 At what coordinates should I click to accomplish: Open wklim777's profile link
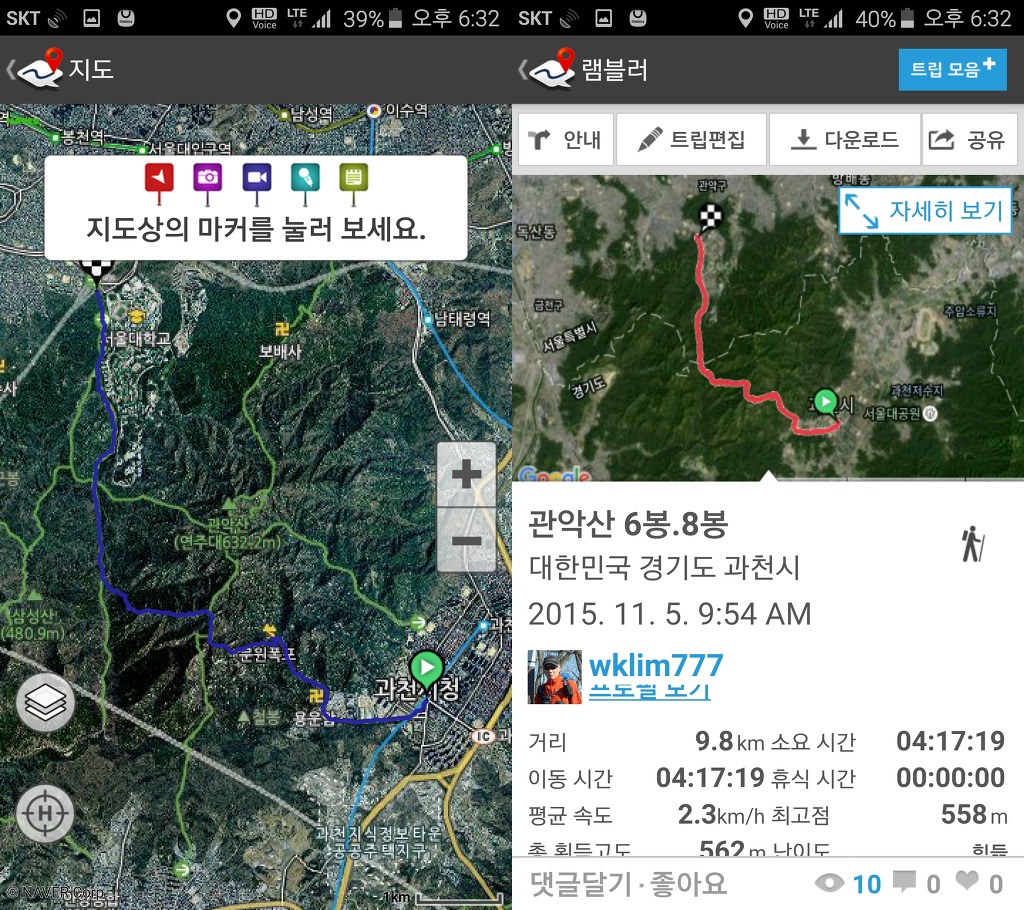click(655, 666)
